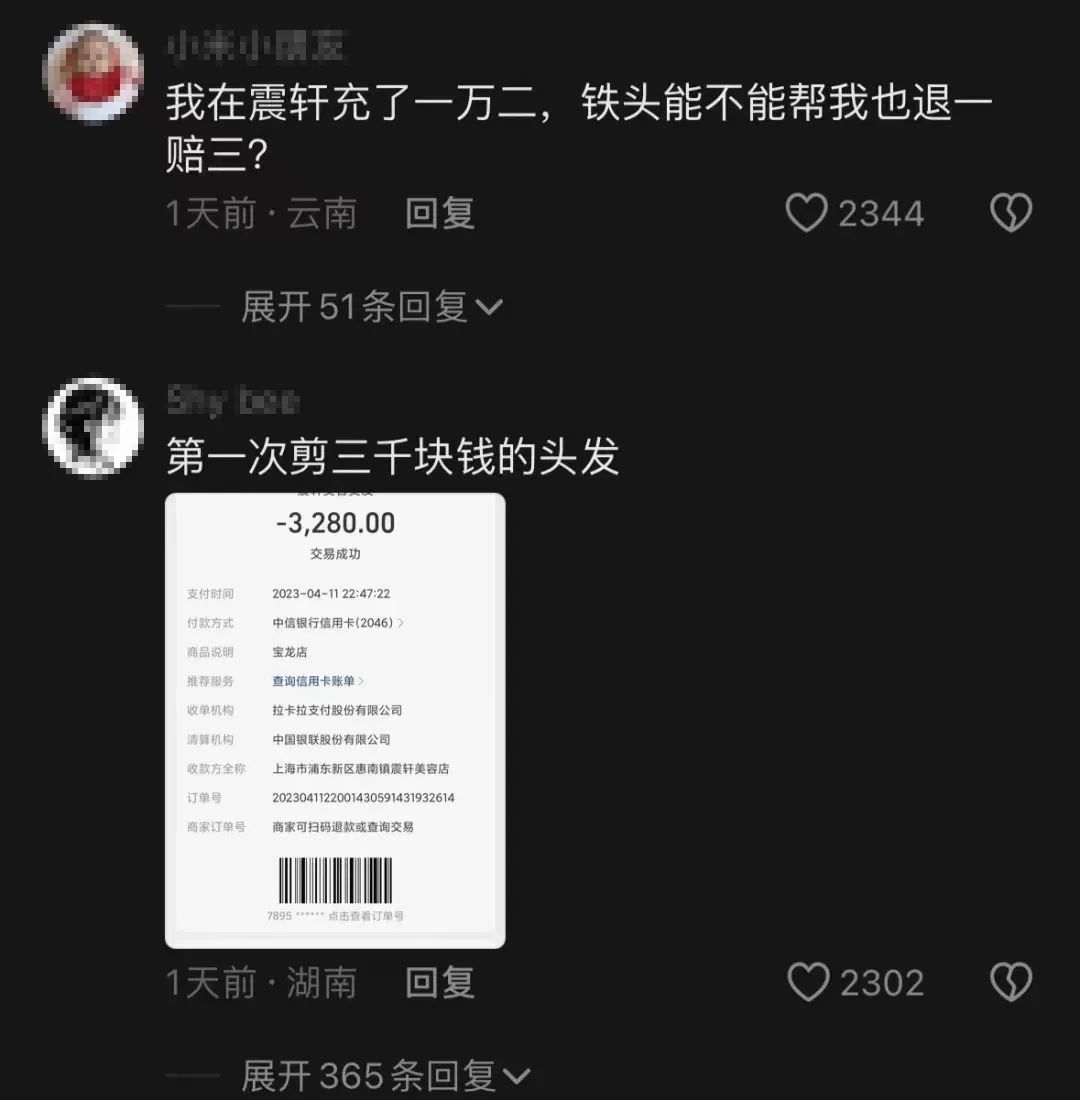Dislike the comment from 云南

click(x=1010, y=213)
